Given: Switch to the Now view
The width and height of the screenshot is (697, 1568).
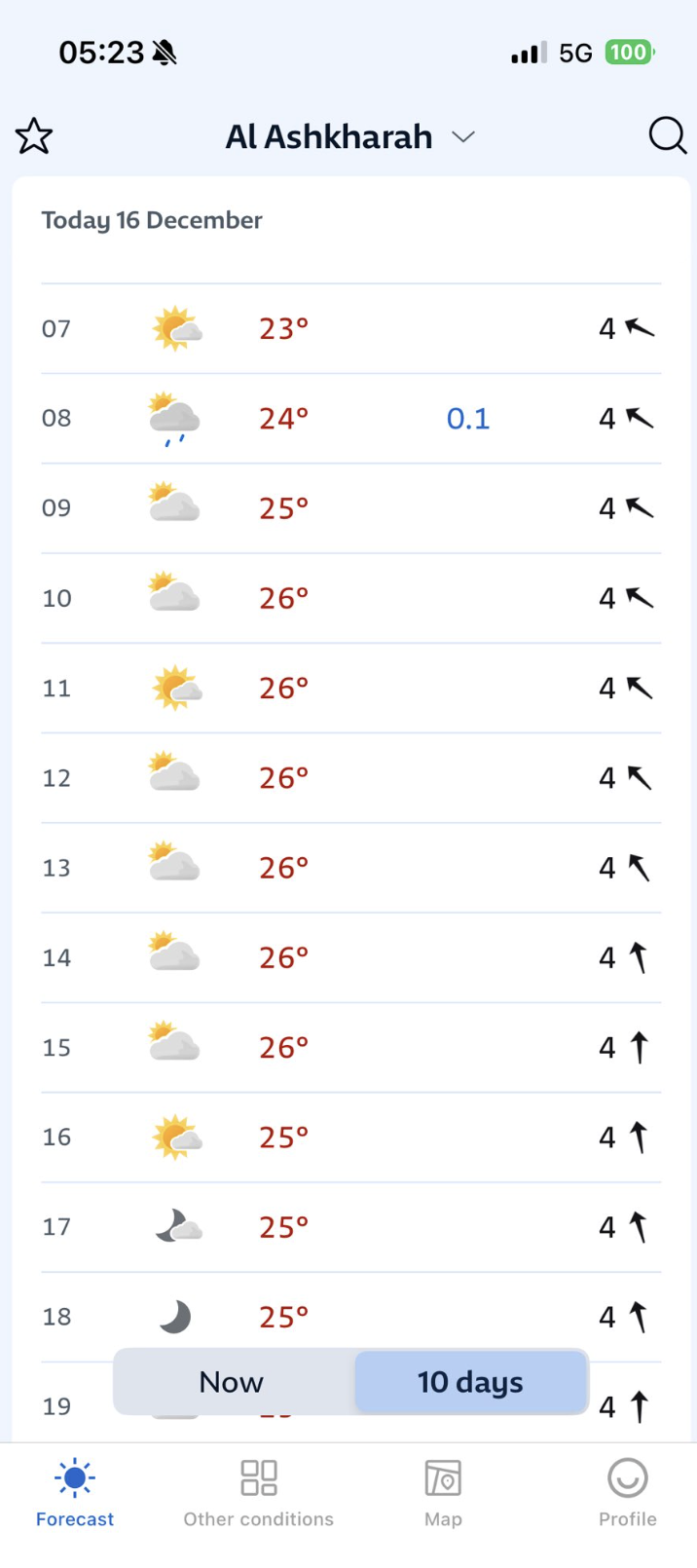Looking at the screenshot, I should click(x=232, y=1381).
